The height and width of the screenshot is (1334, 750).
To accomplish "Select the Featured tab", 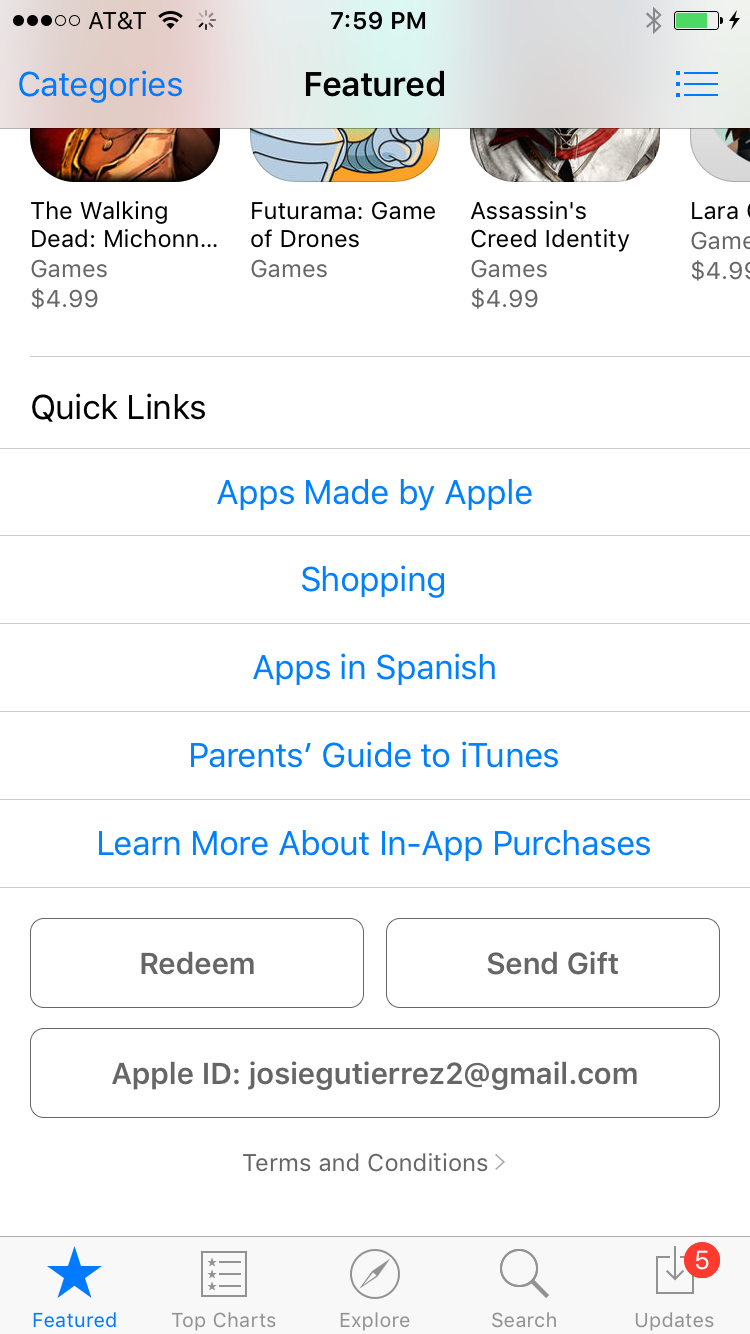I will pyautogui.click(x=75, y=1288).
